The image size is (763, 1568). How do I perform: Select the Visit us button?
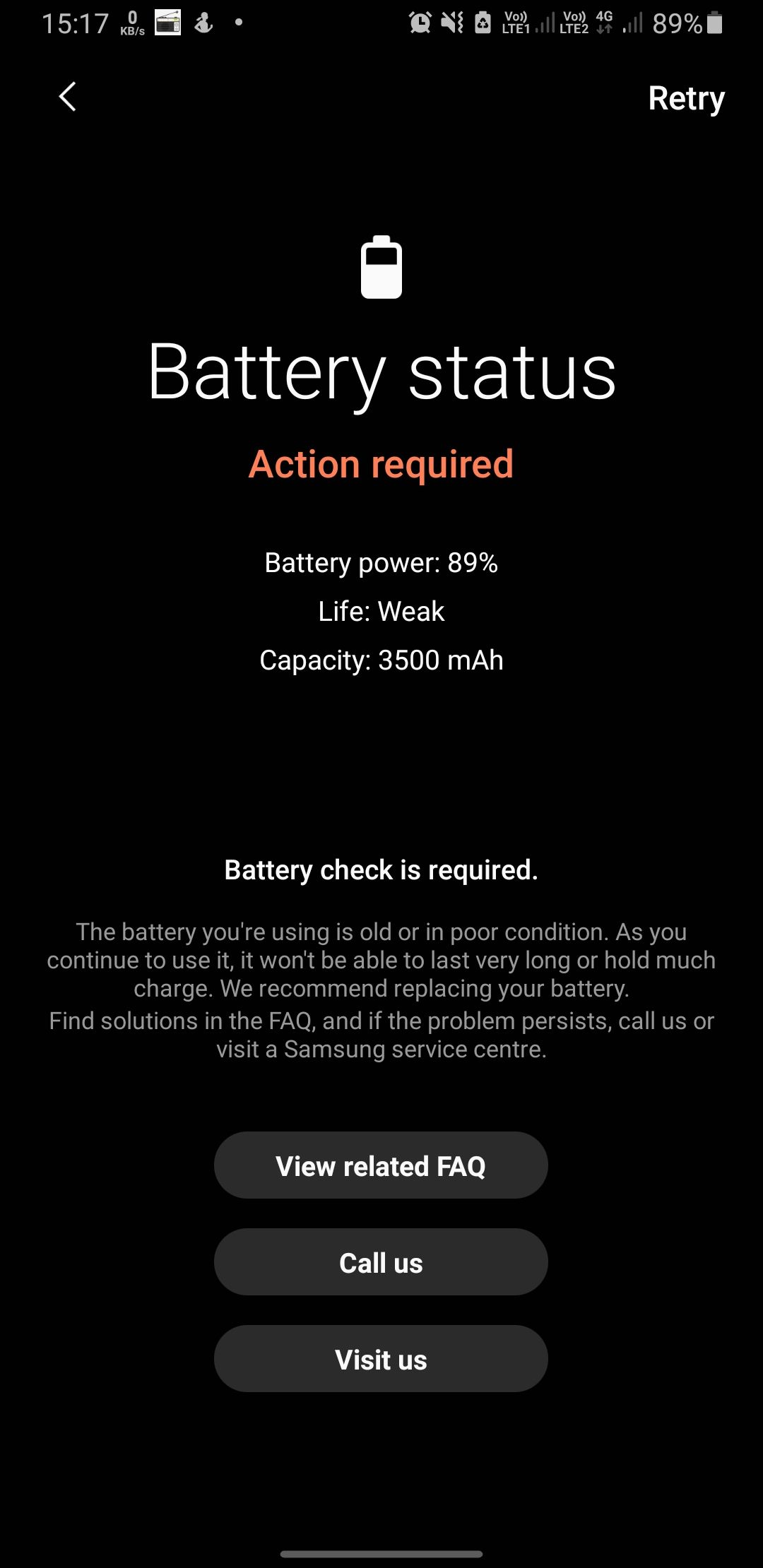pos(381,1358)
